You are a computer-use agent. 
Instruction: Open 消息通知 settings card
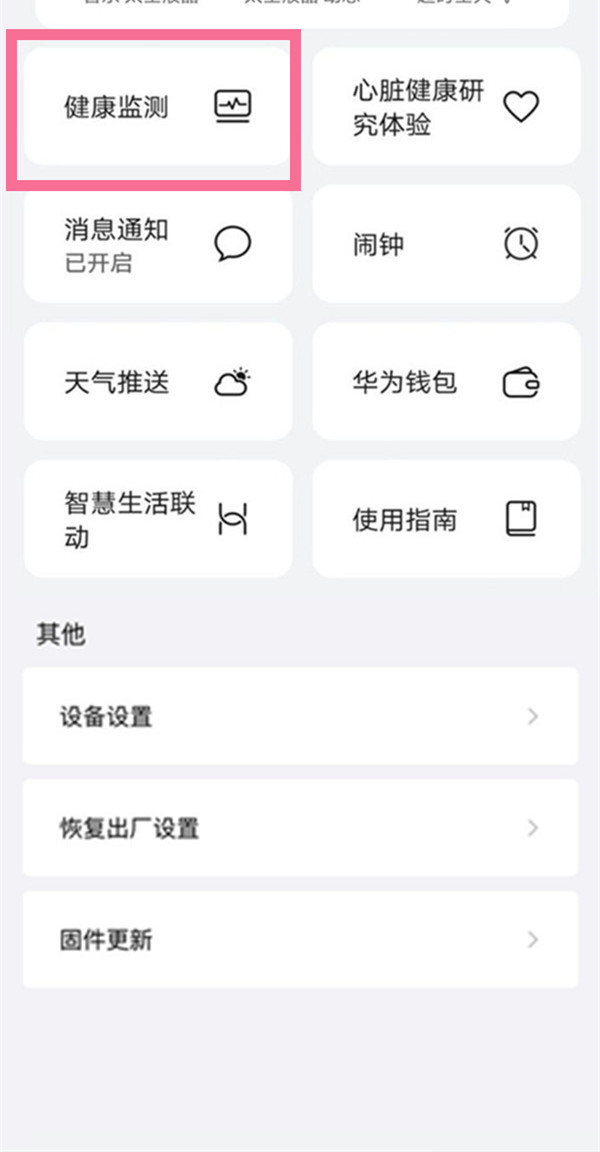point(157,244)
